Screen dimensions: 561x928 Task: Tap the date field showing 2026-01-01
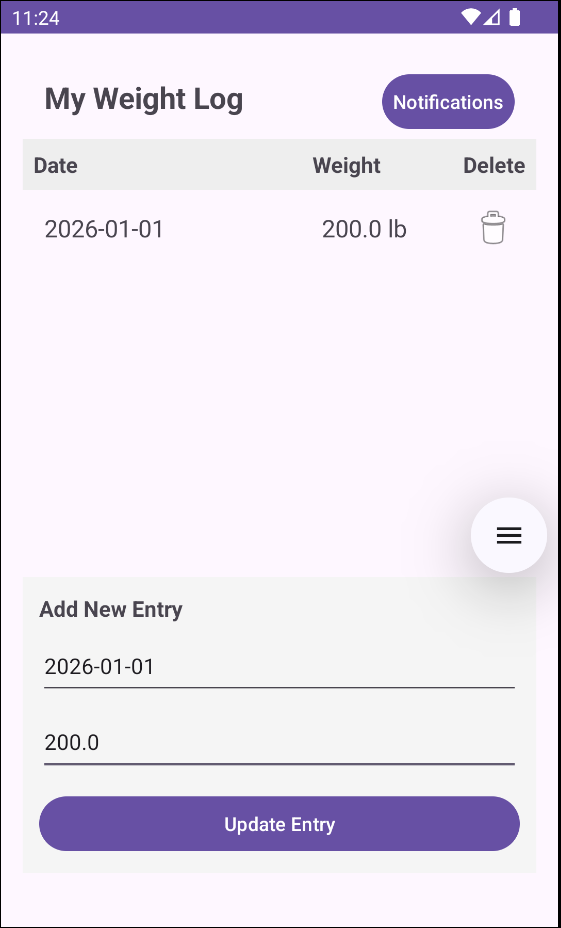[279, 668]
